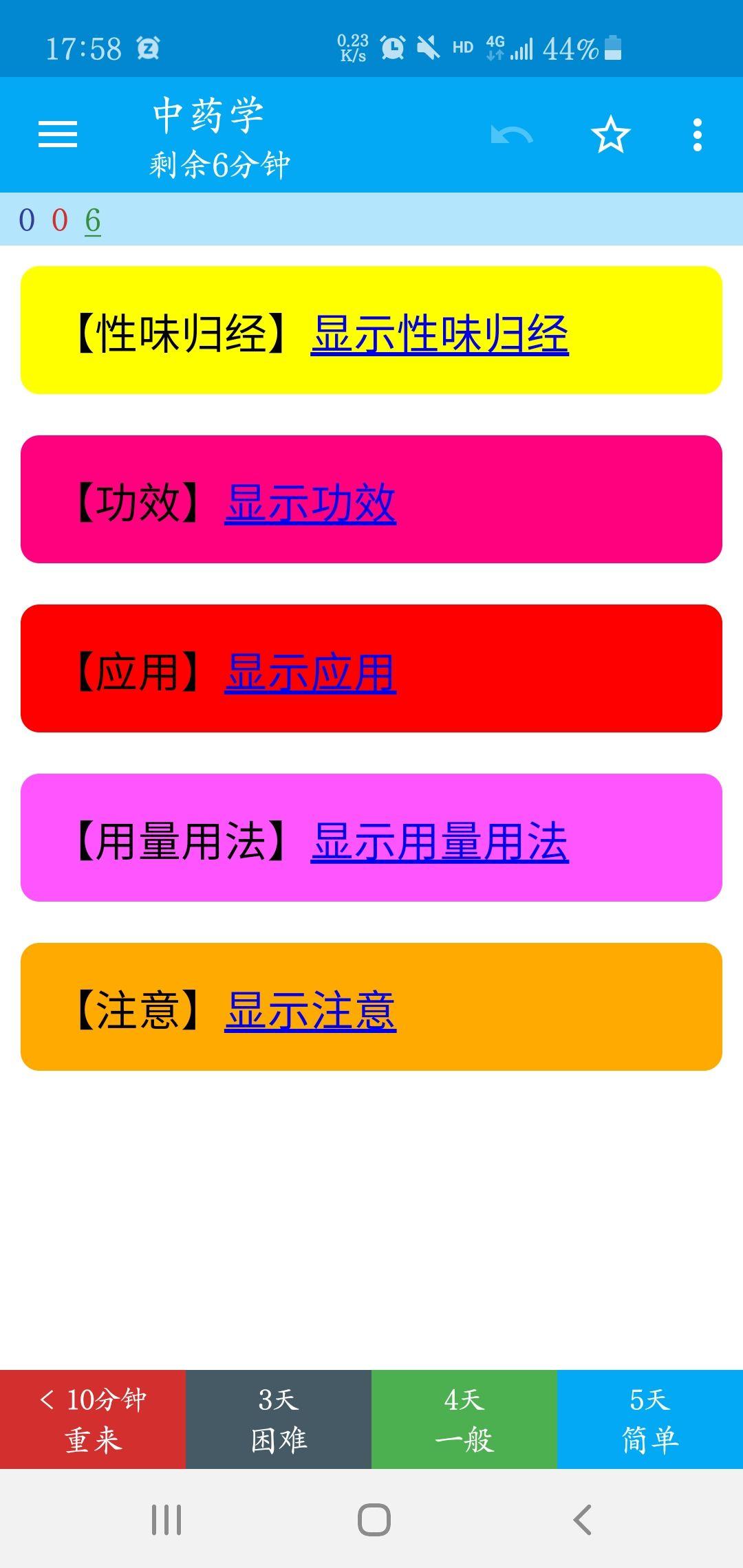Go back using the system back button
Viewport: 743px width, 1568px height.
pyautogui.click(x=582, y=1519)
